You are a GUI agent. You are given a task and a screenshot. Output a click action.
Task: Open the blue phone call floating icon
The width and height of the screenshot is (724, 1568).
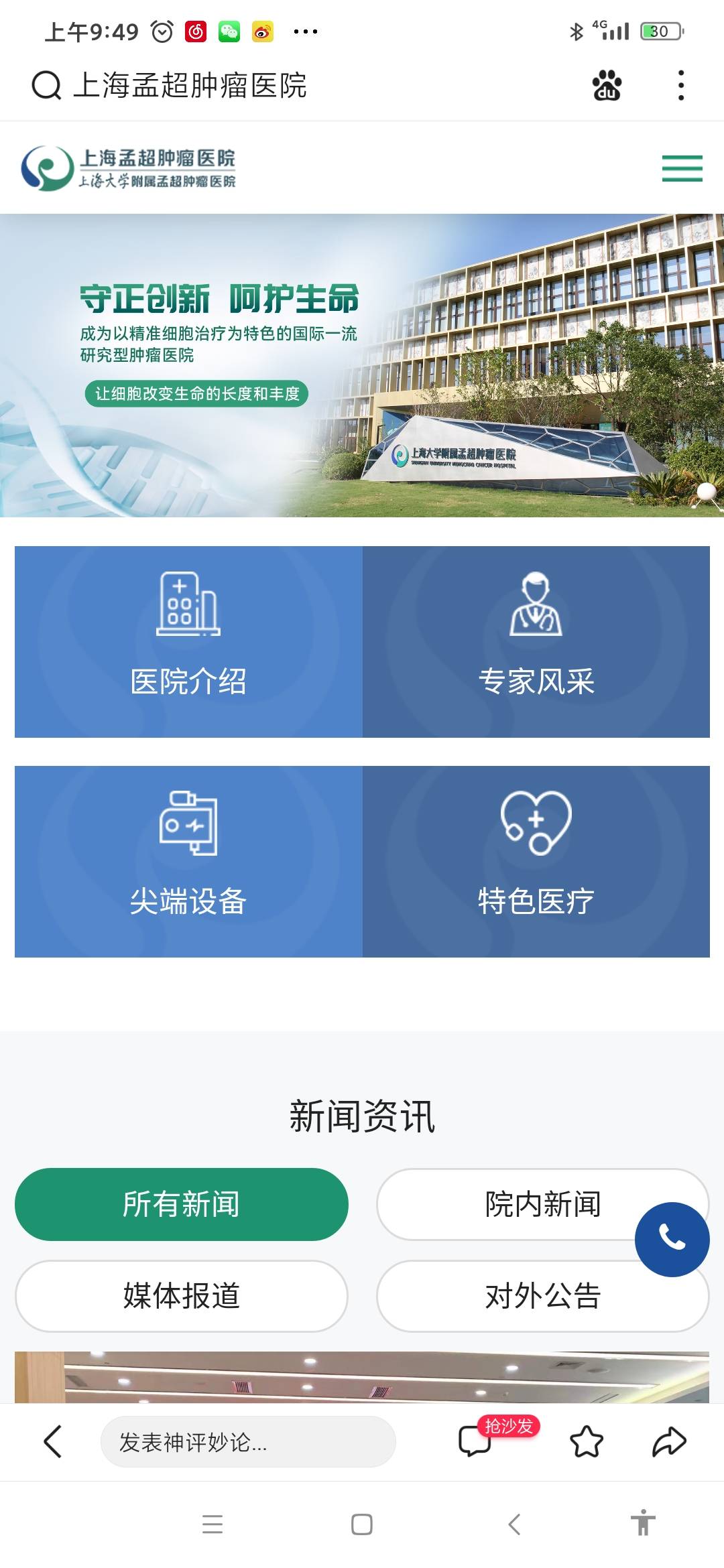click(672, 1240)
